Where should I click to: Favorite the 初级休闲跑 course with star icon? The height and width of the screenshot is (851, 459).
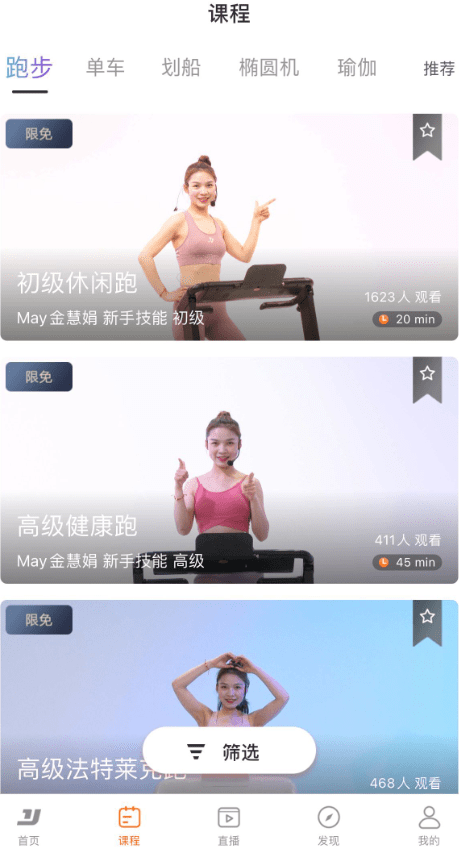coord(427,131)
